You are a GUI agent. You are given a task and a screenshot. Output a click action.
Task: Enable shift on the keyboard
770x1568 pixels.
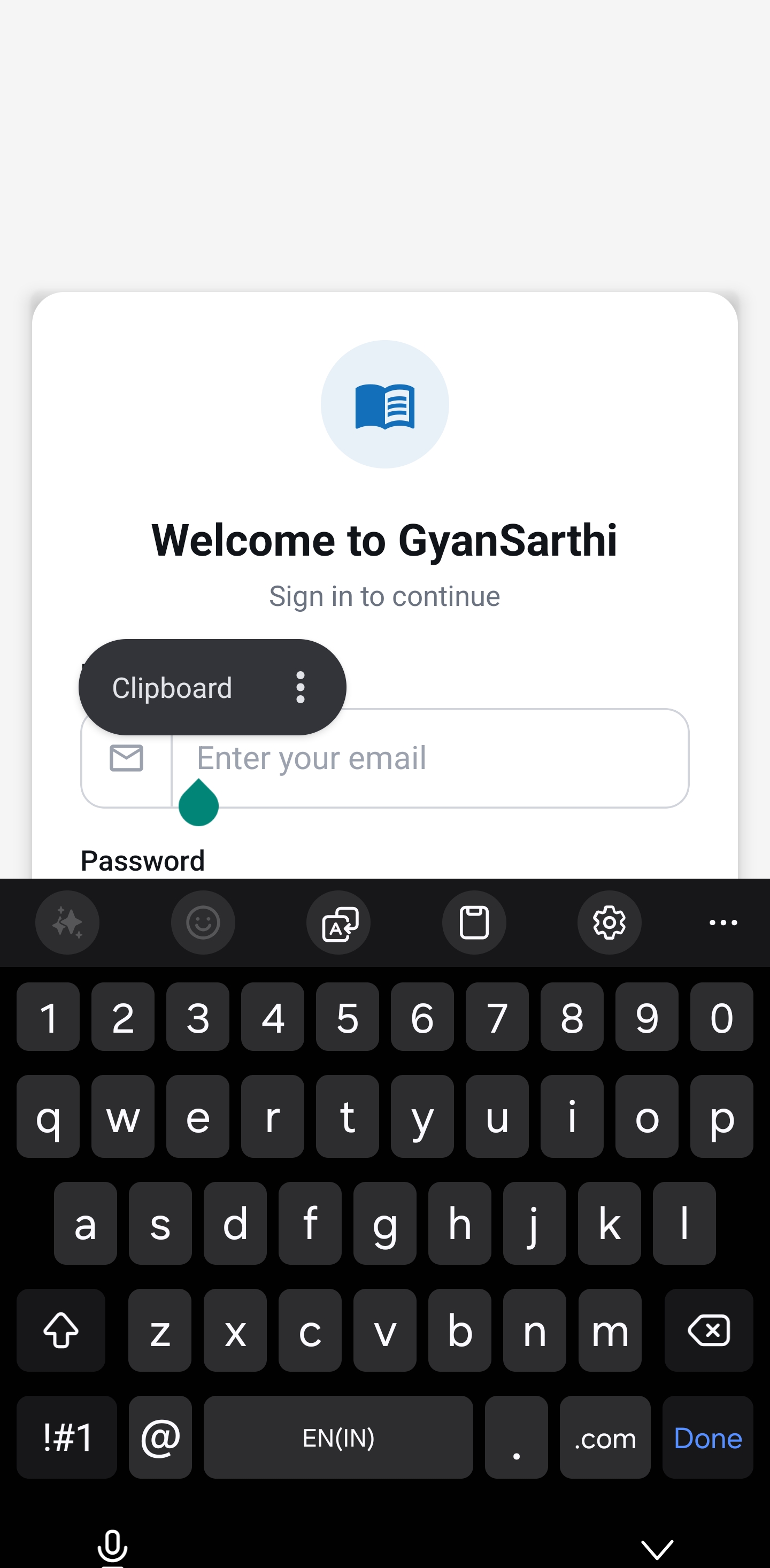point(61,1330)
